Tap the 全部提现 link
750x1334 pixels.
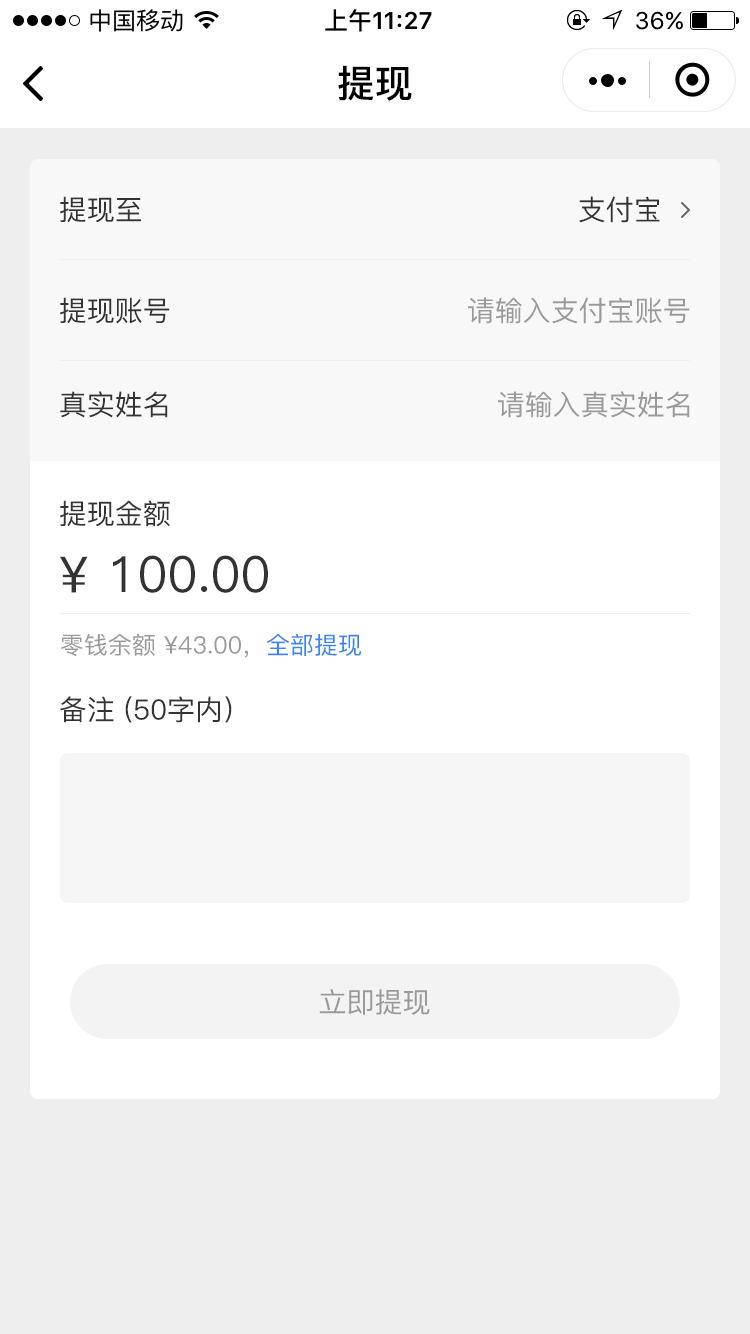pos(314,646)
